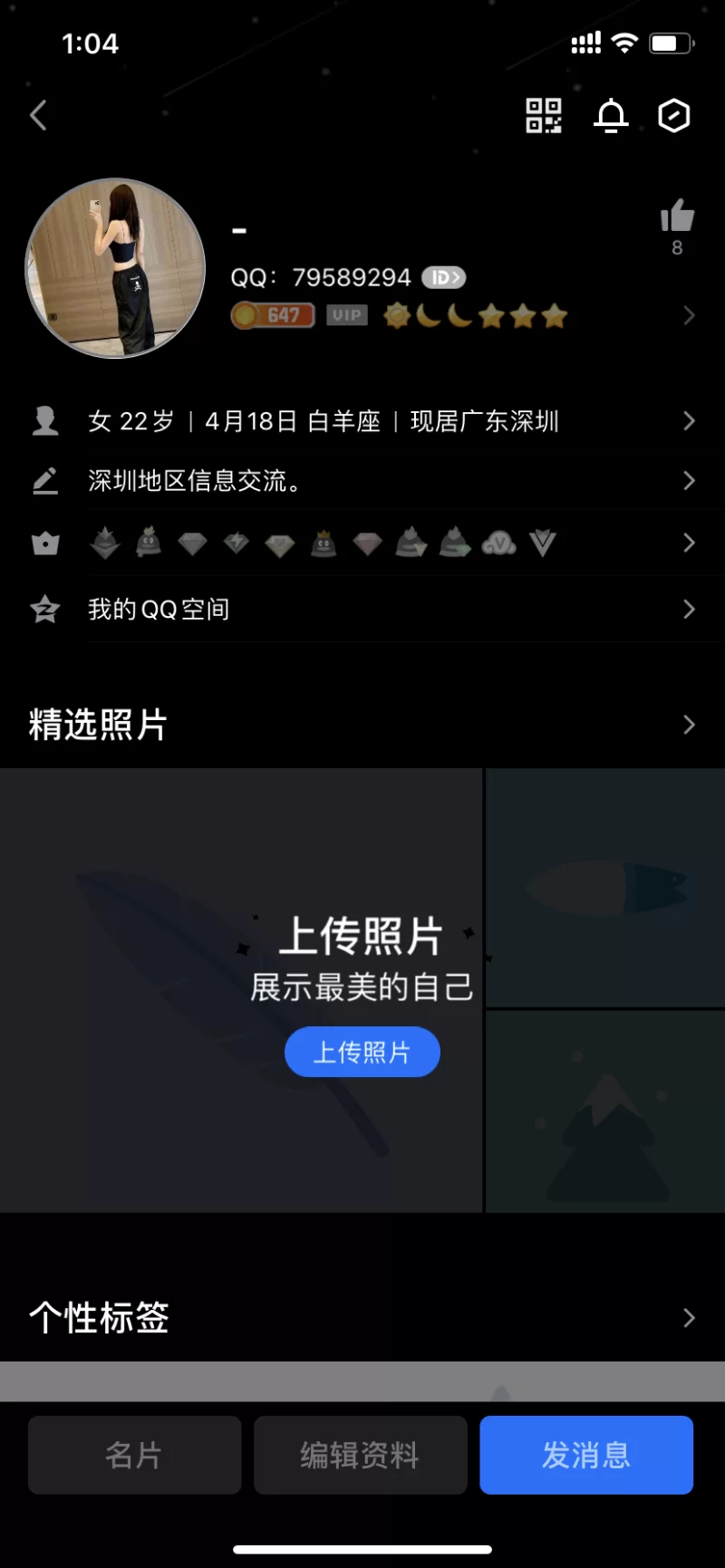Expand the 精选照片 section
Viewport: 725px width, 1568px height.
pyautogui.click(x=362, y=725)
